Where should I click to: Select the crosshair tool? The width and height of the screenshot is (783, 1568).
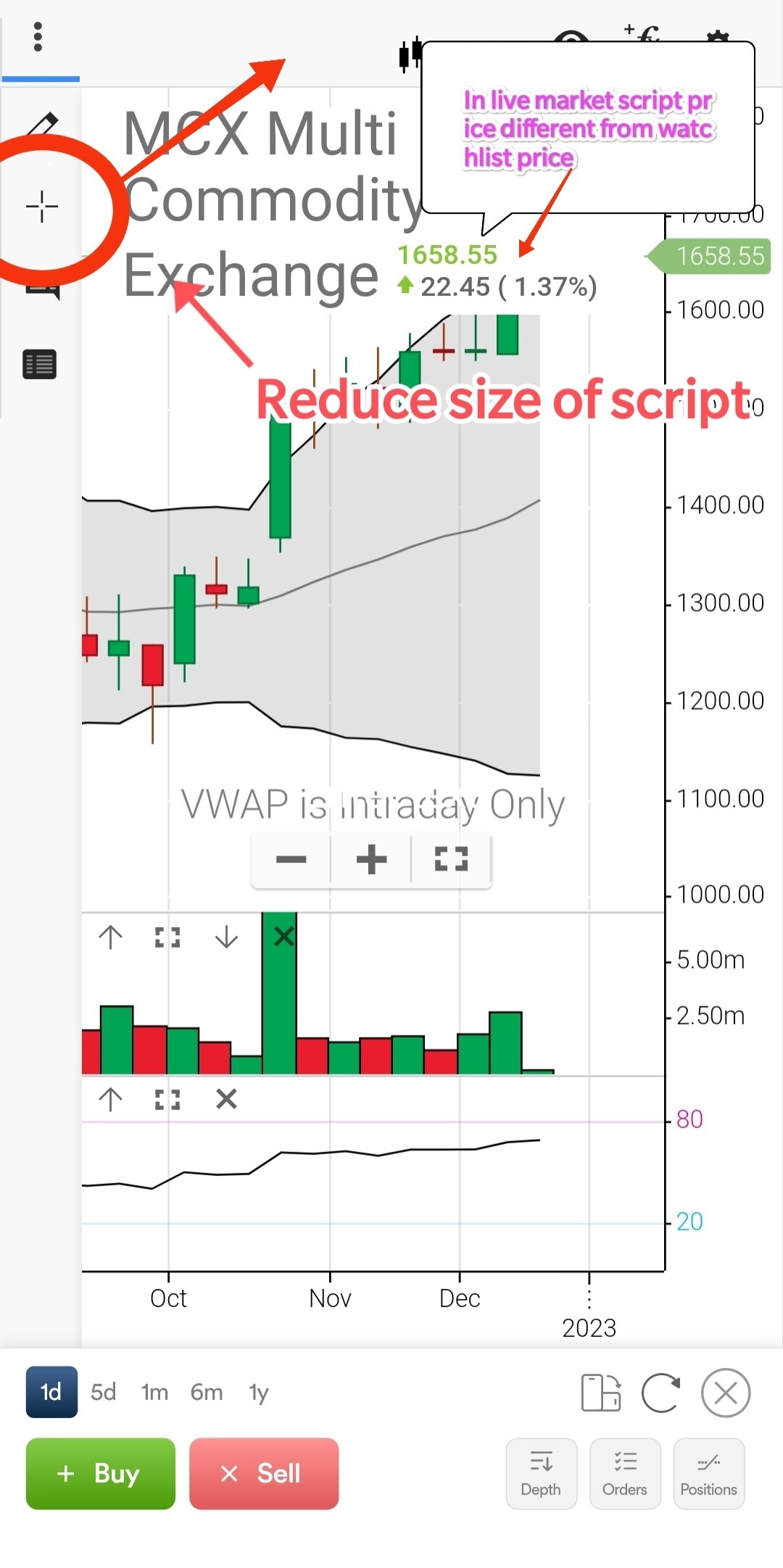[x=42, y=207]
